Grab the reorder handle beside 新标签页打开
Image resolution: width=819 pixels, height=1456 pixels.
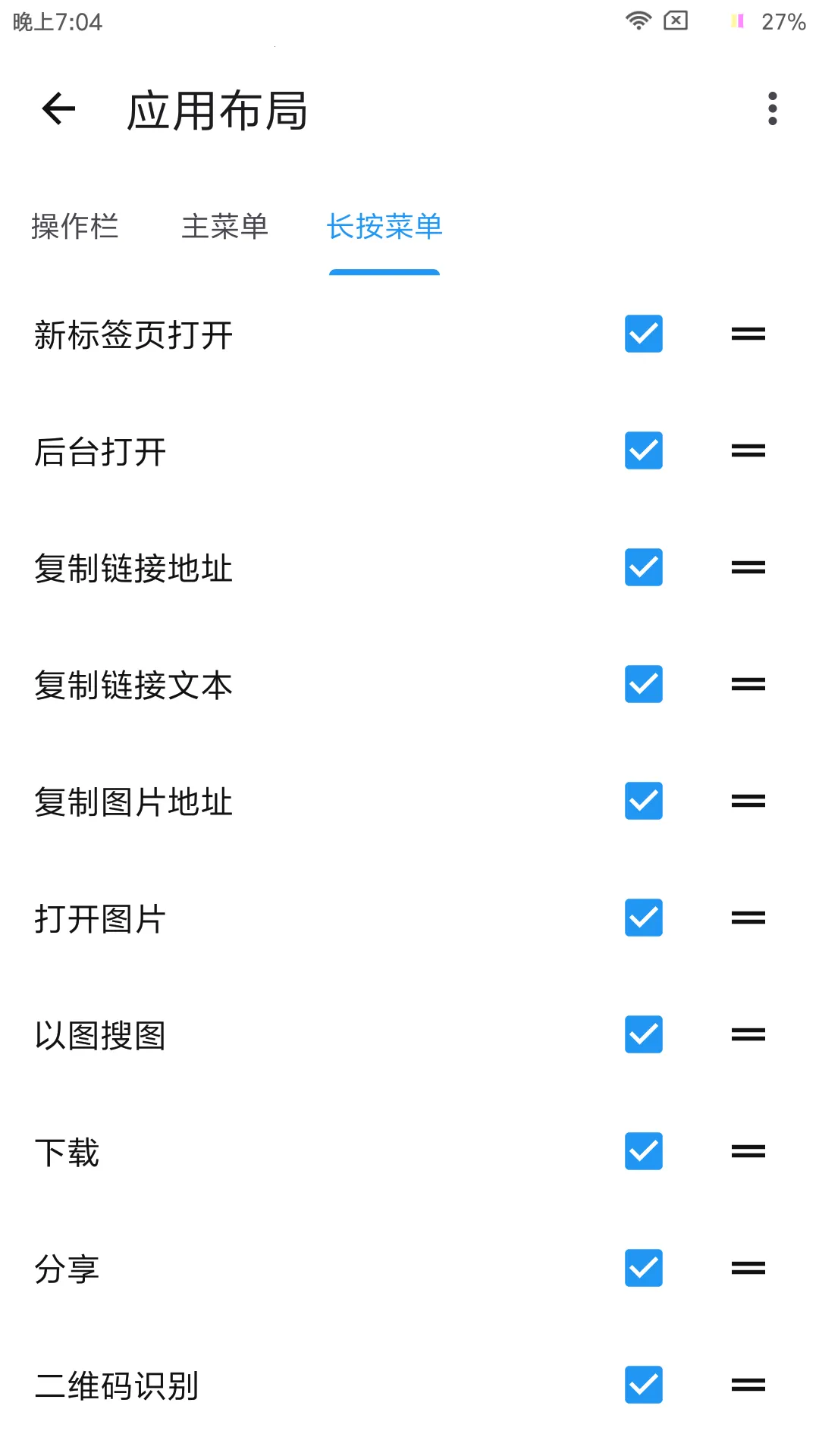tap(747, 334)
